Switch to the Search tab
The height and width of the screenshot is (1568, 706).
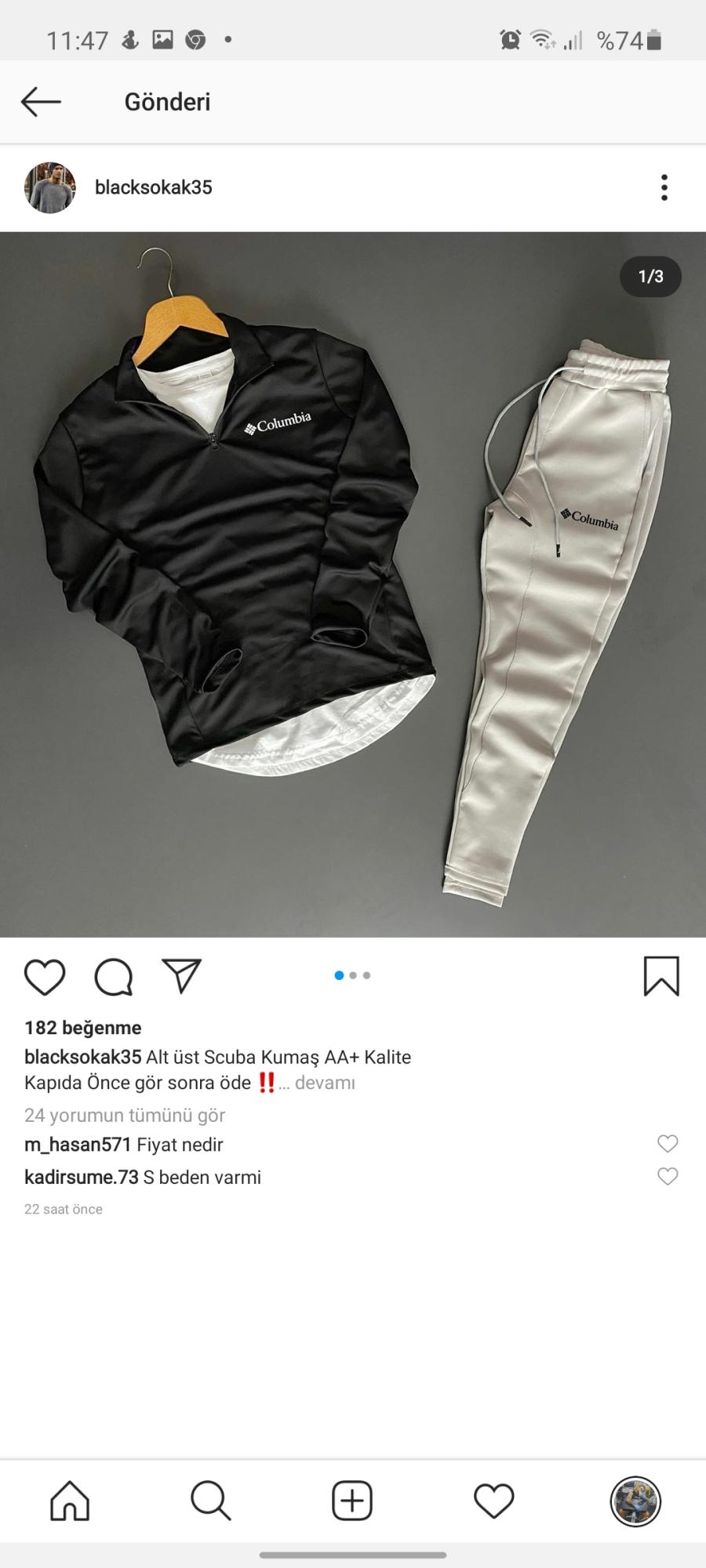tap(211, 1501)
